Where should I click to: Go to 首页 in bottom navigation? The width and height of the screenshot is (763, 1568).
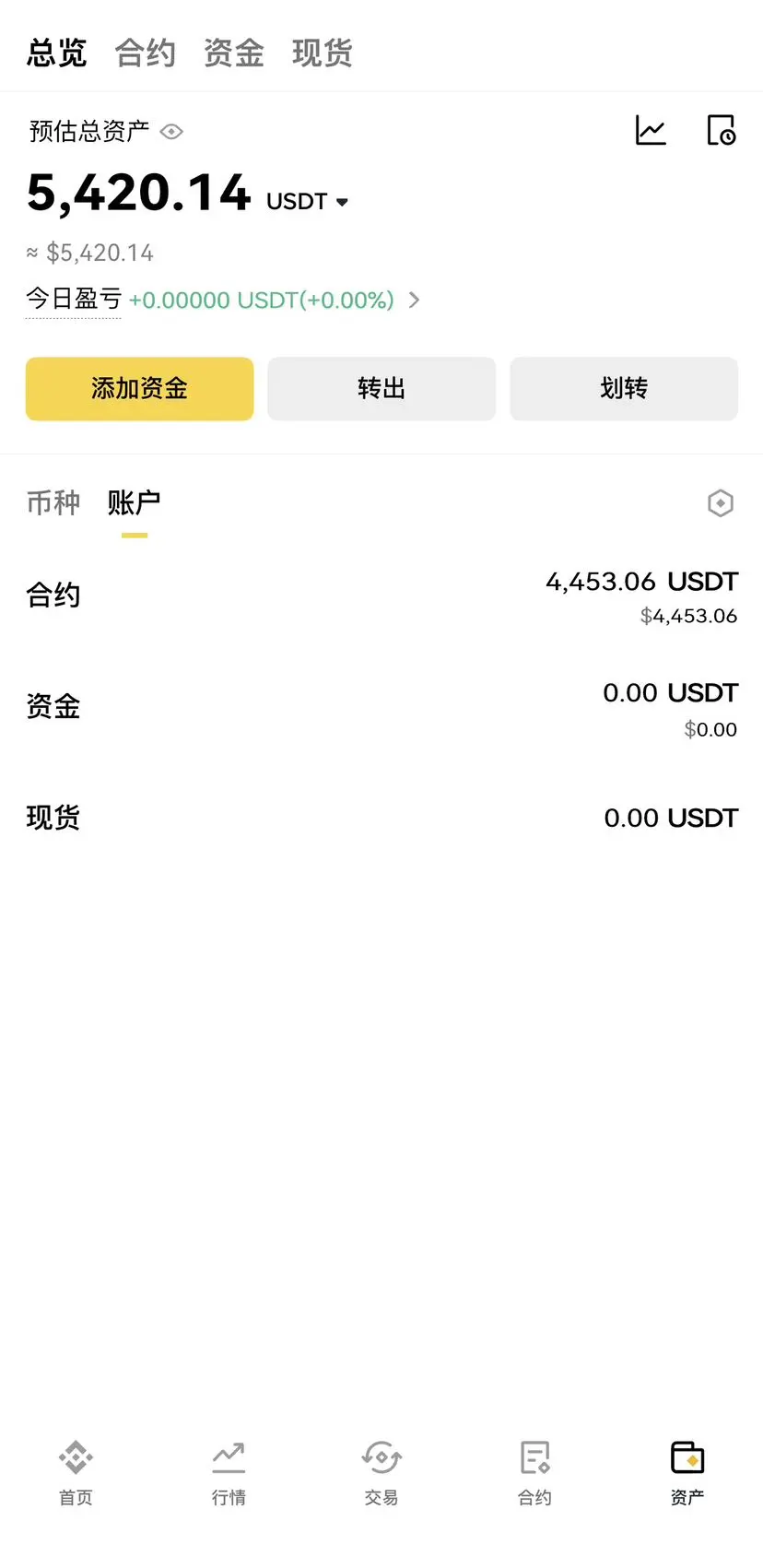(76, 1473)
